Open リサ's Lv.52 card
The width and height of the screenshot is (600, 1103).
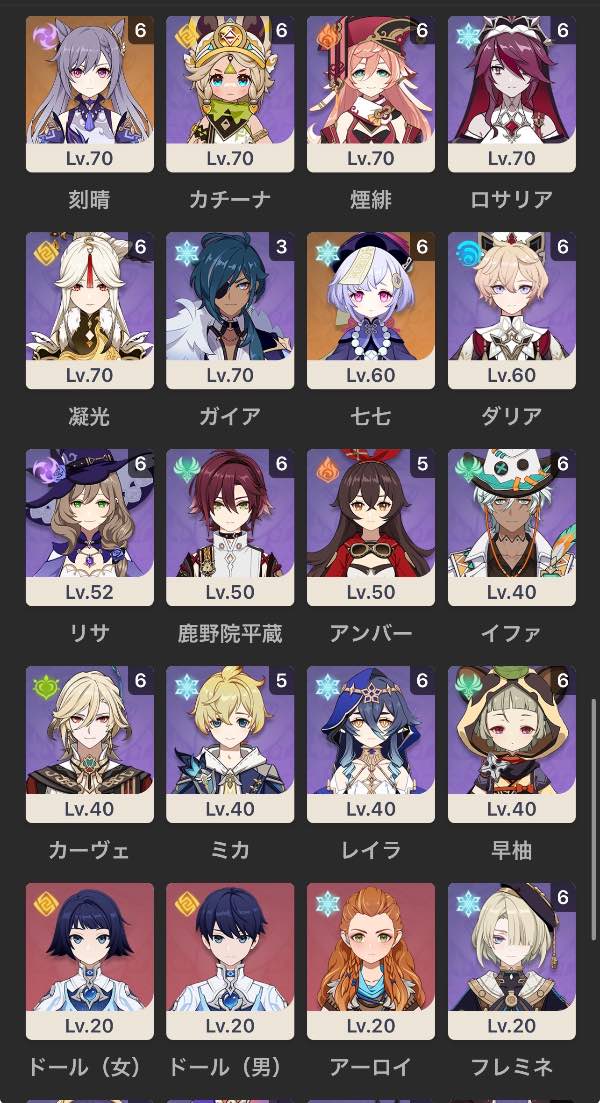(x=90, y=528)
